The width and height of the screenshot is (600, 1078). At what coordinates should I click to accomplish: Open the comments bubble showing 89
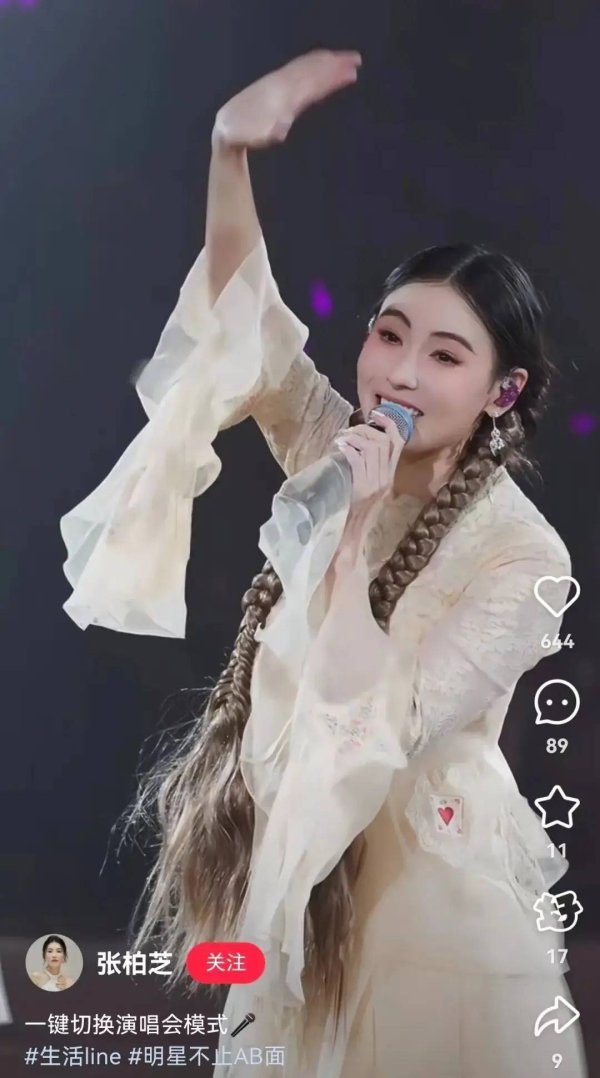click(x=556, y=702)
